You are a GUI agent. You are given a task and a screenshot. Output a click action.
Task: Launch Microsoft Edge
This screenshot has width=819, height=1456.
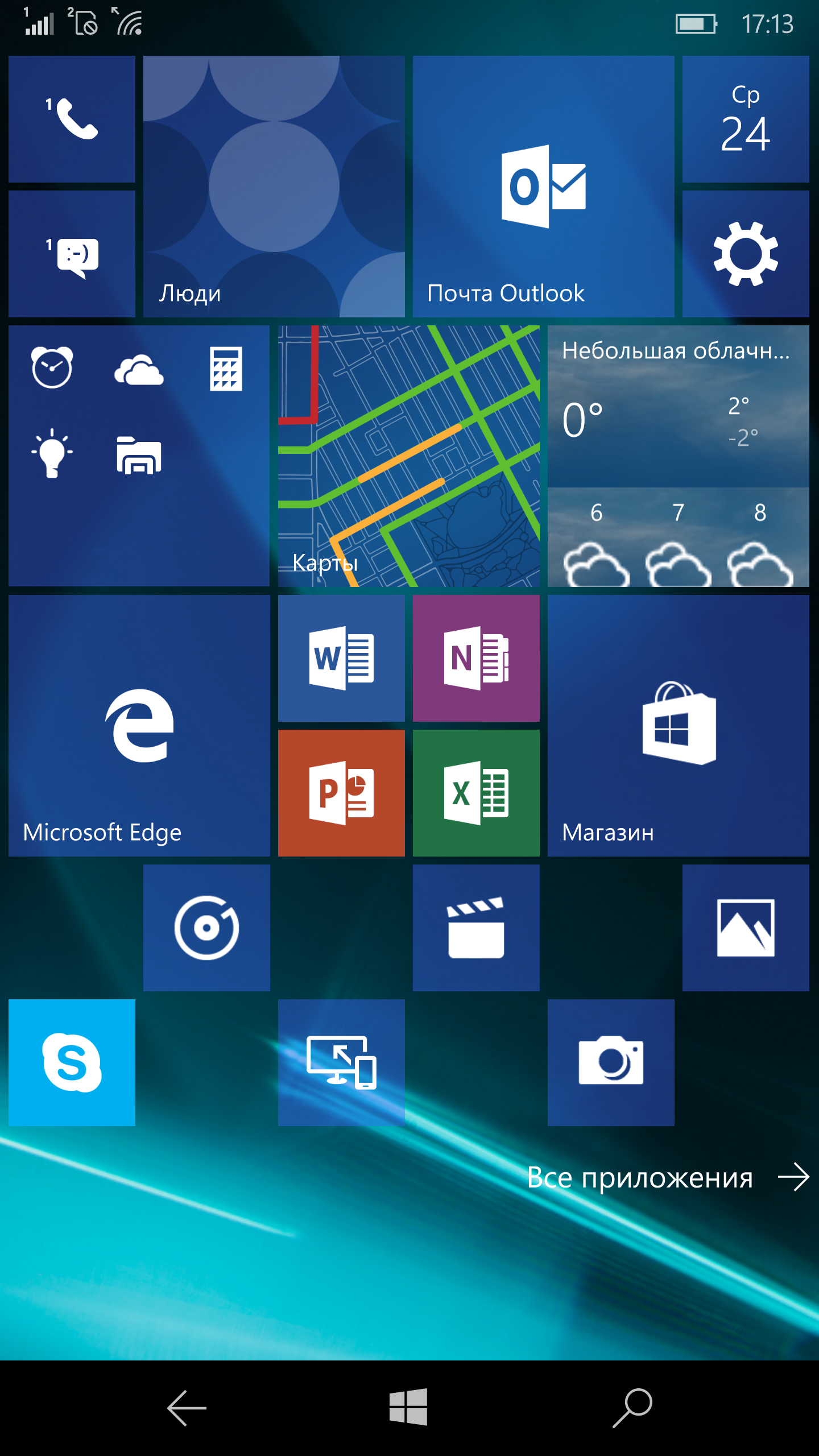point(139,725)
